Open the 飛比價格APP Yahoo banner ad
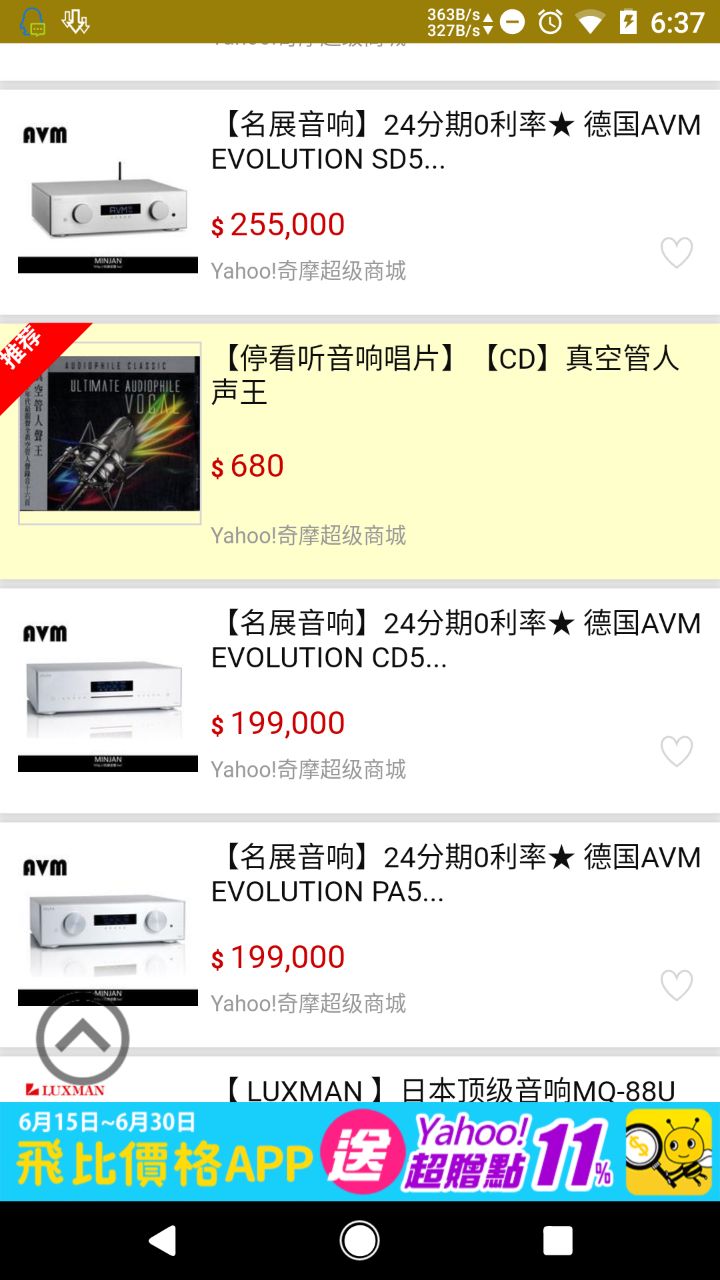The height and width of the screenshot is (1280, 720). tap(360, 1151)
